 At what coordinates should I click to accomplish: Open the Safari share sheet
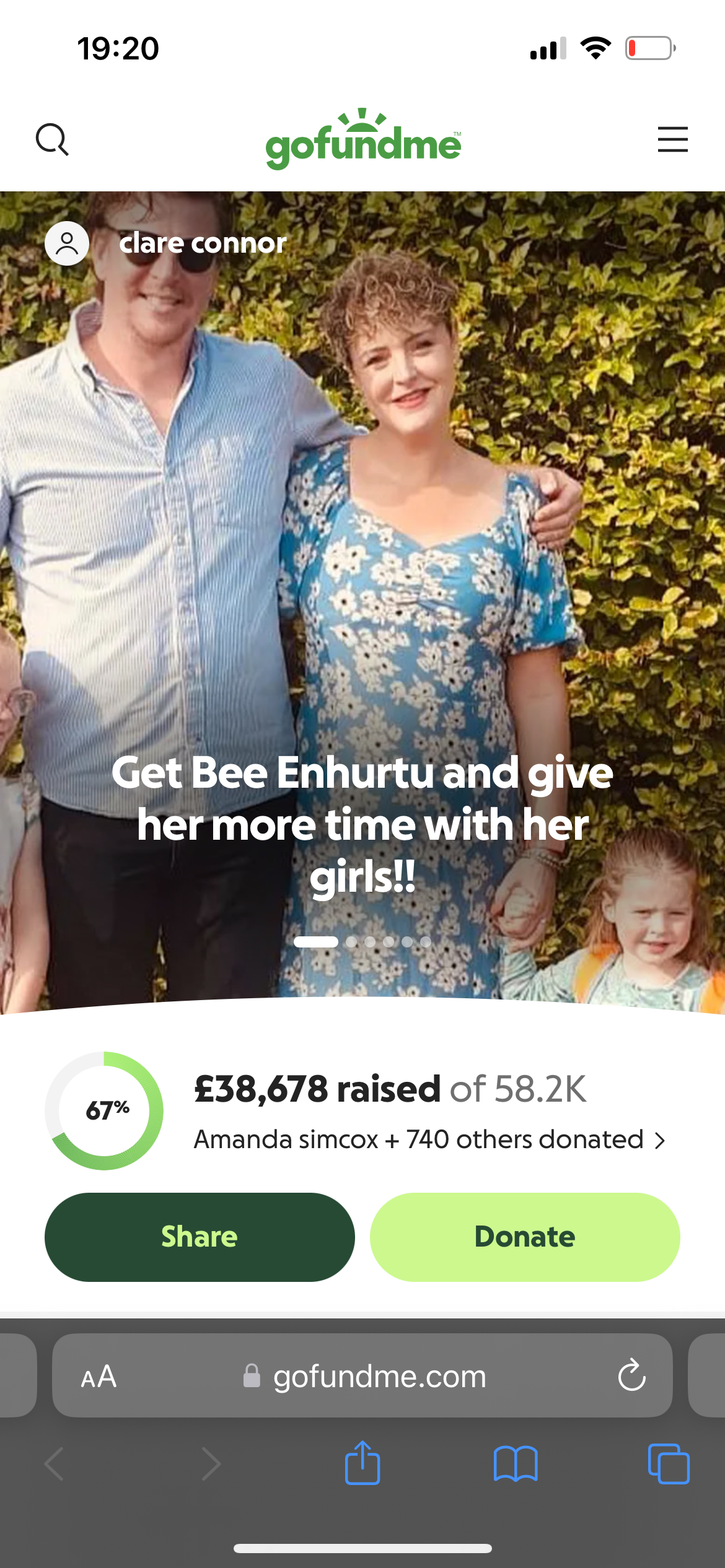click(x=362, y=1463)
